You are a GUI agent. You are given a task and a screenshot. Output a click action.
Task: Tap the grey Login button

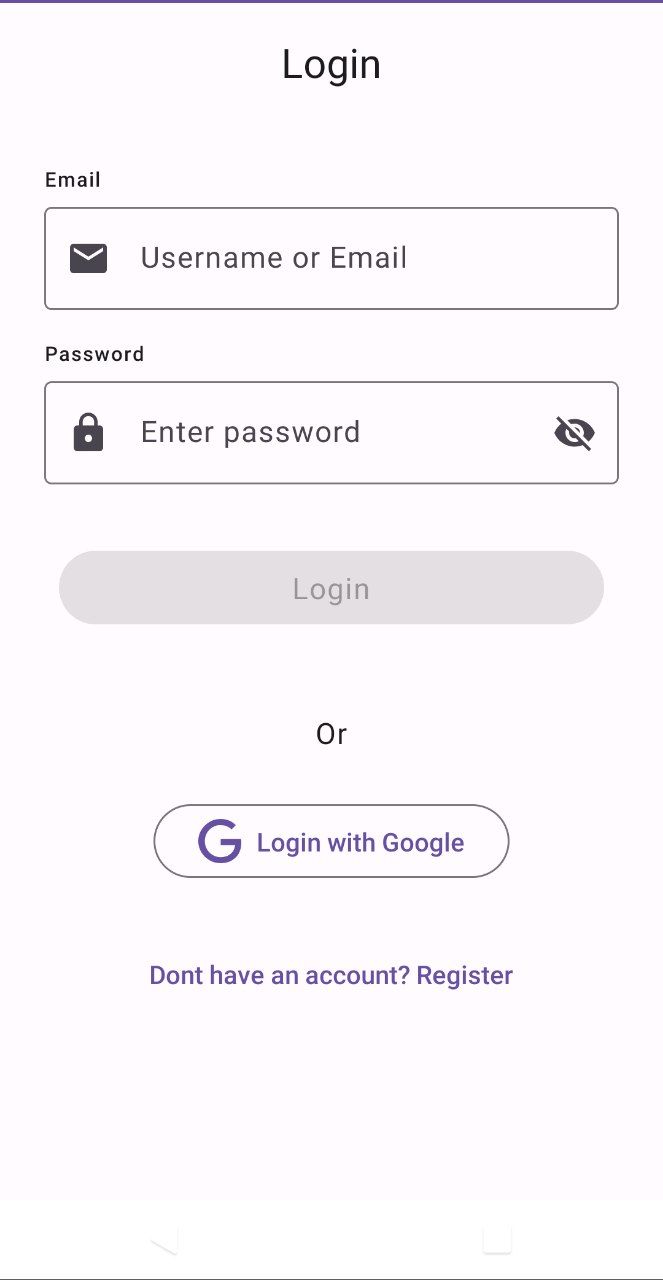click(x=331, y=588)
